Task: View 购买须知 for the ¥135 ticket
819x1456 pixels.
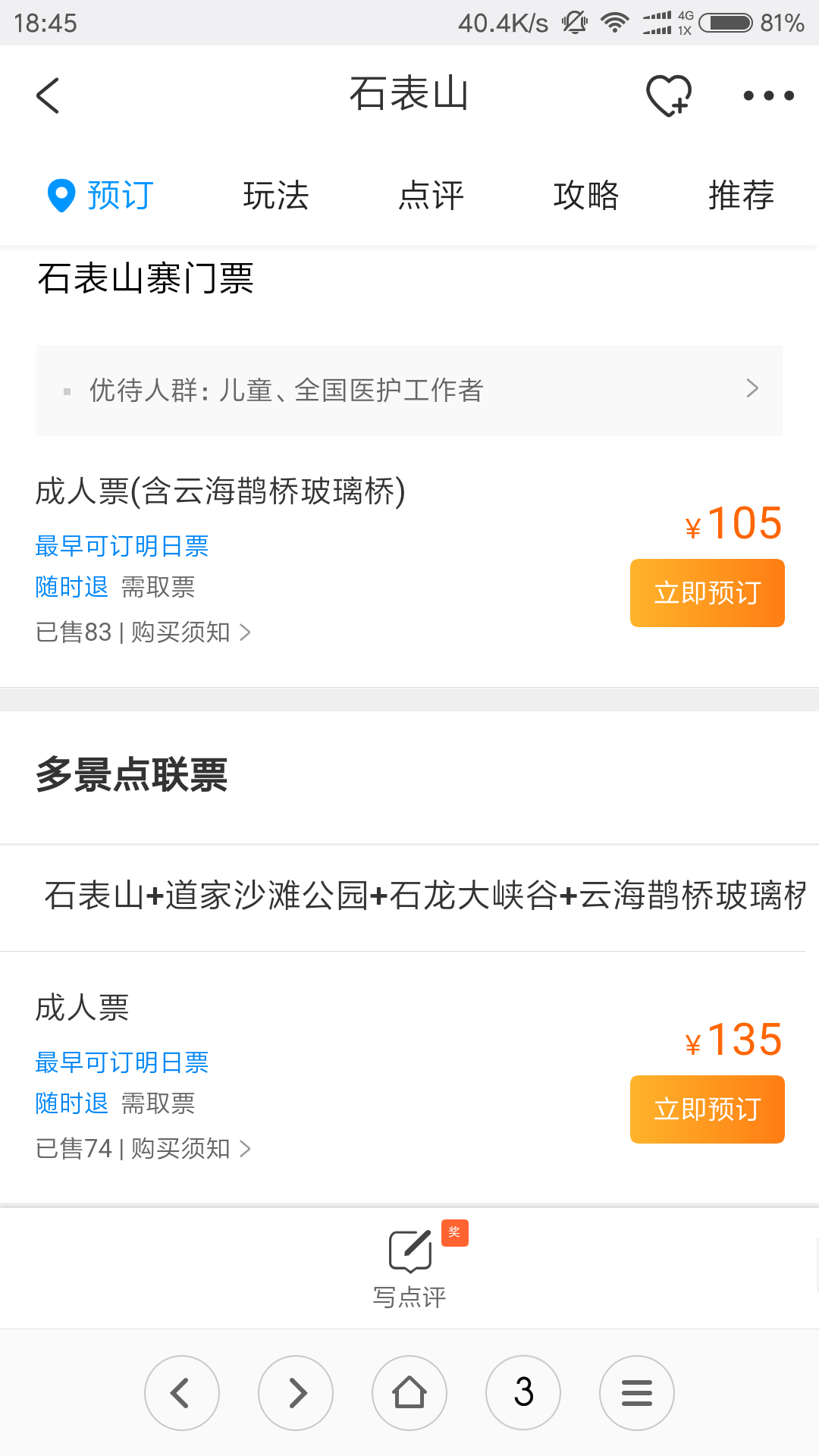Action: coord(190,1149)
